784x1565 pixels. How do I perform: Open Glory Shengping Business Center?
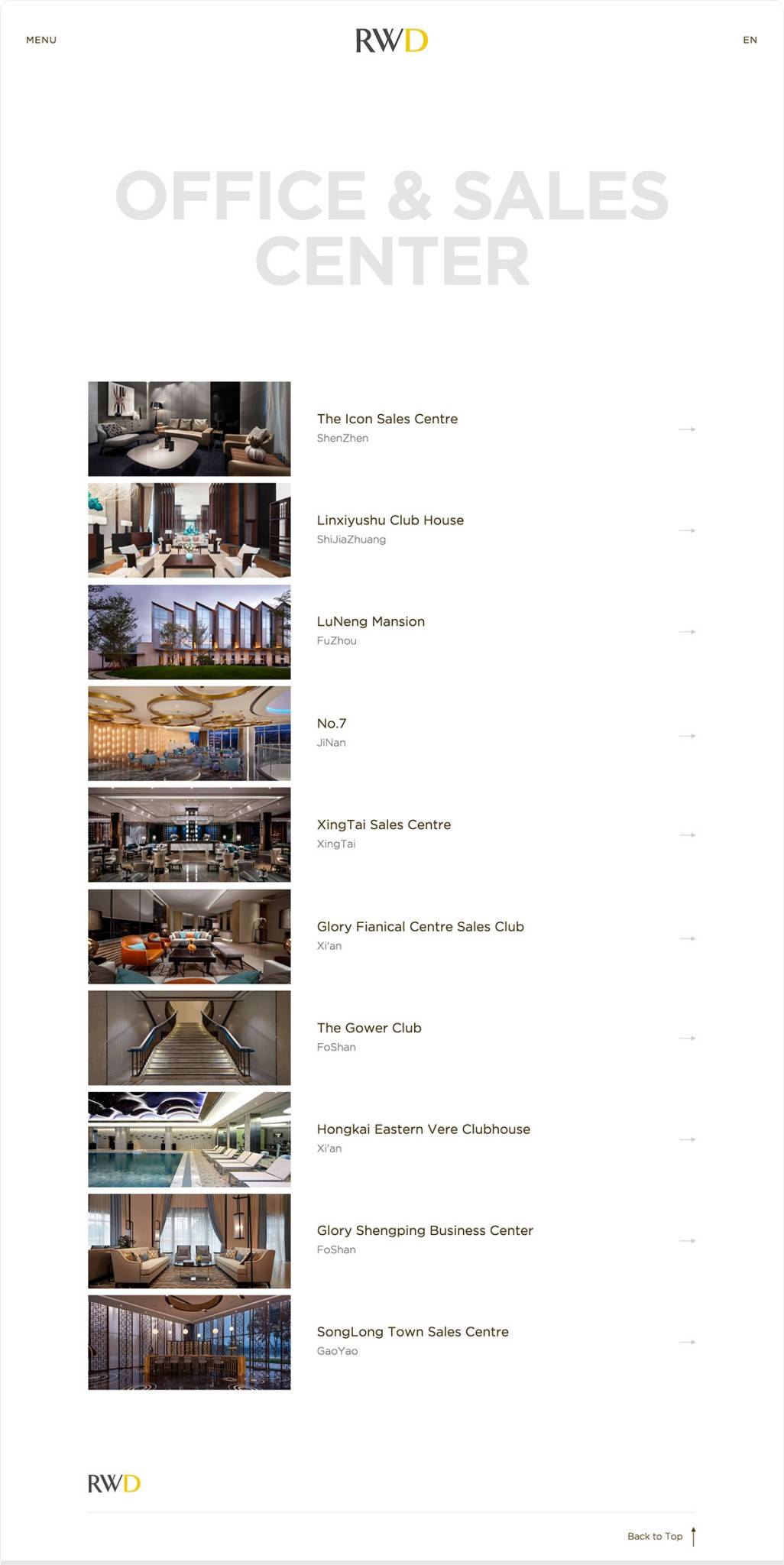point(425,1231)
